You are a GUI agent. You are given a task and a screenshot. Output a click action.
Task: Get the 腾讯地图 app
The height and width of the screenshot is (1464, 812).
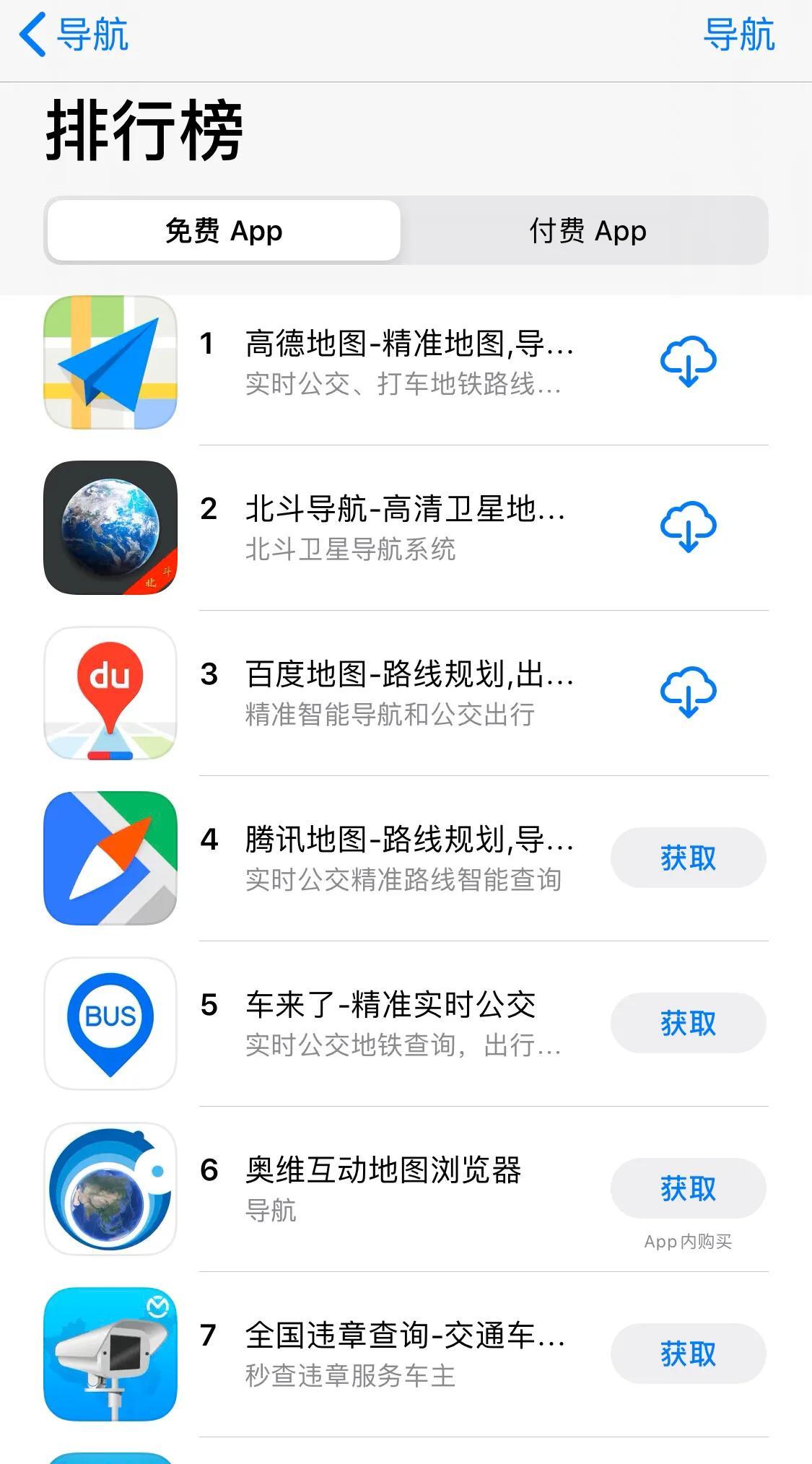[688, 858]
